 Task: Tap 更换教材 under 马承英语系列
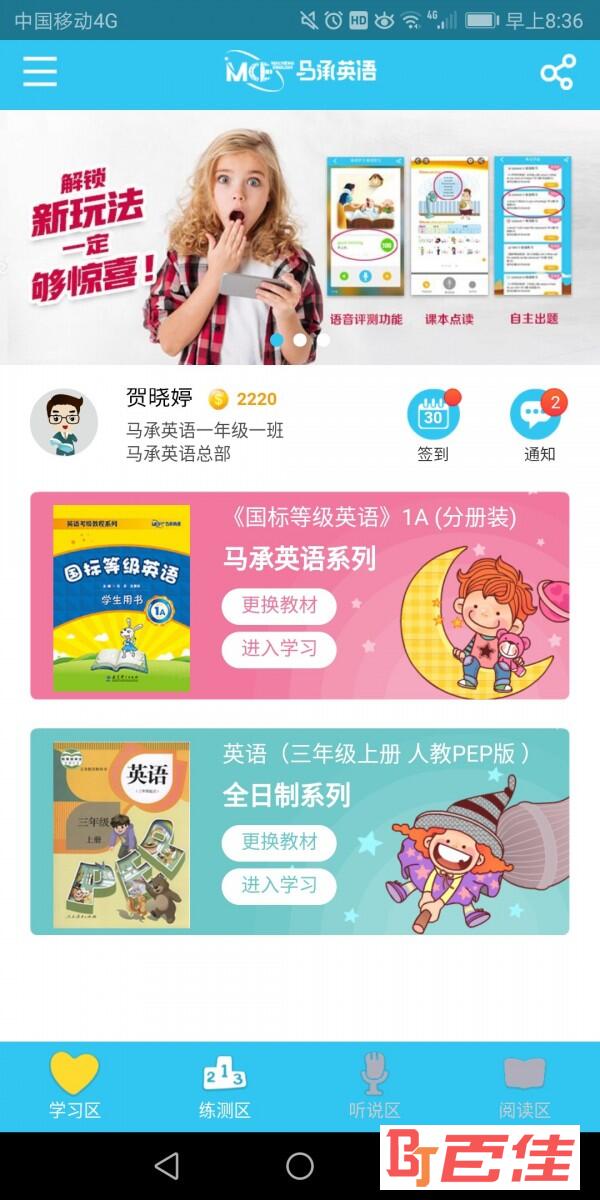coord(279,605)
